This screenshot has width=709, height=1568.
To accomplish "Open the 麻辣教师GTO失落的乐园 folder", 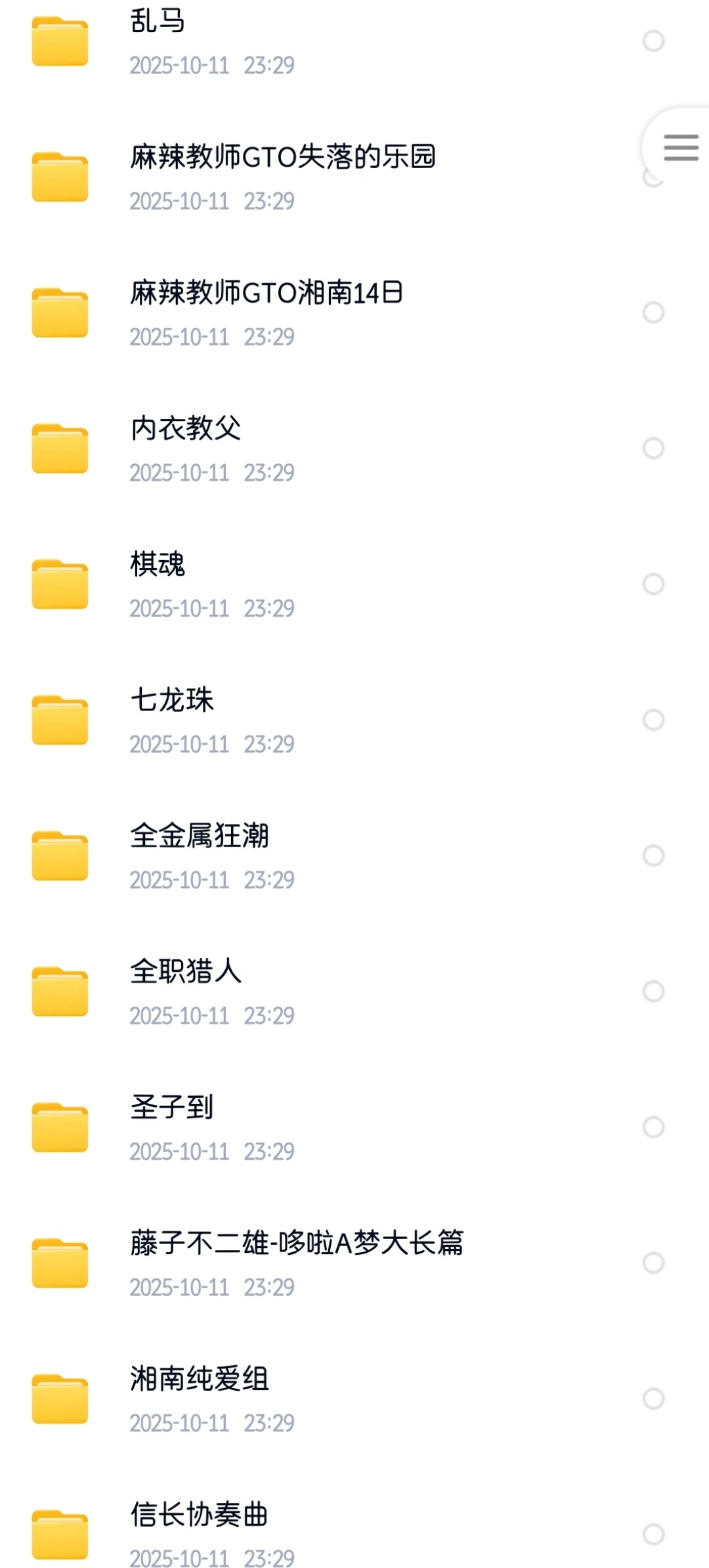I will (x=282, y=158).
